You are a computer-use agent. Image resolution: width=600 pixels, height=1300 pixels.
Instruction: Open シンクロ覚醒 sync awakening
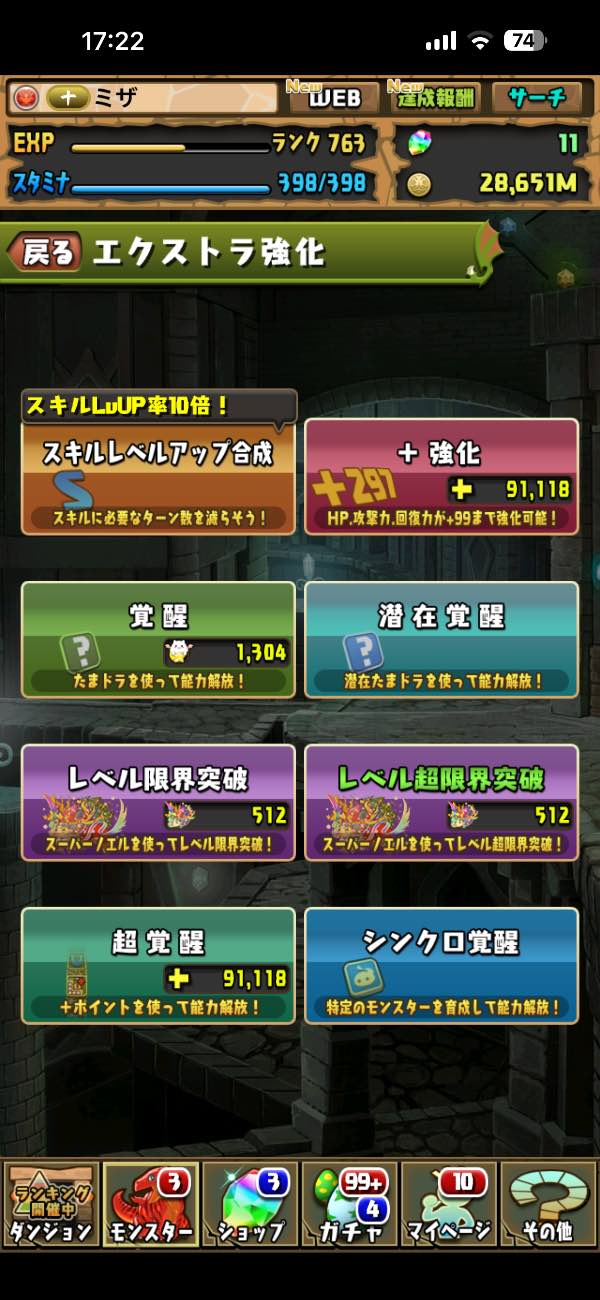(441, 965)
